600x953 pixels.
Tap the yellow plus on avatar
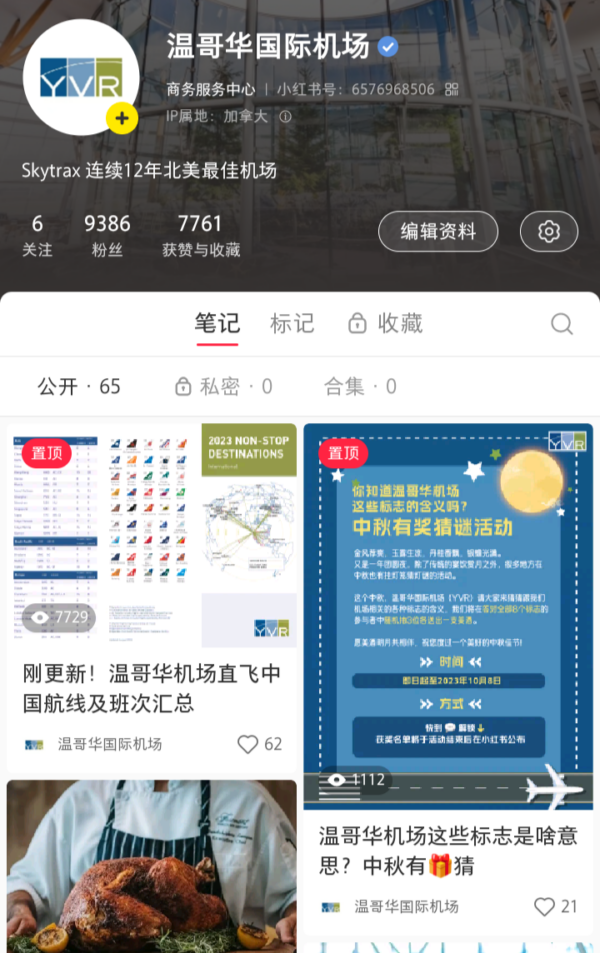click(x=121, y=119)
